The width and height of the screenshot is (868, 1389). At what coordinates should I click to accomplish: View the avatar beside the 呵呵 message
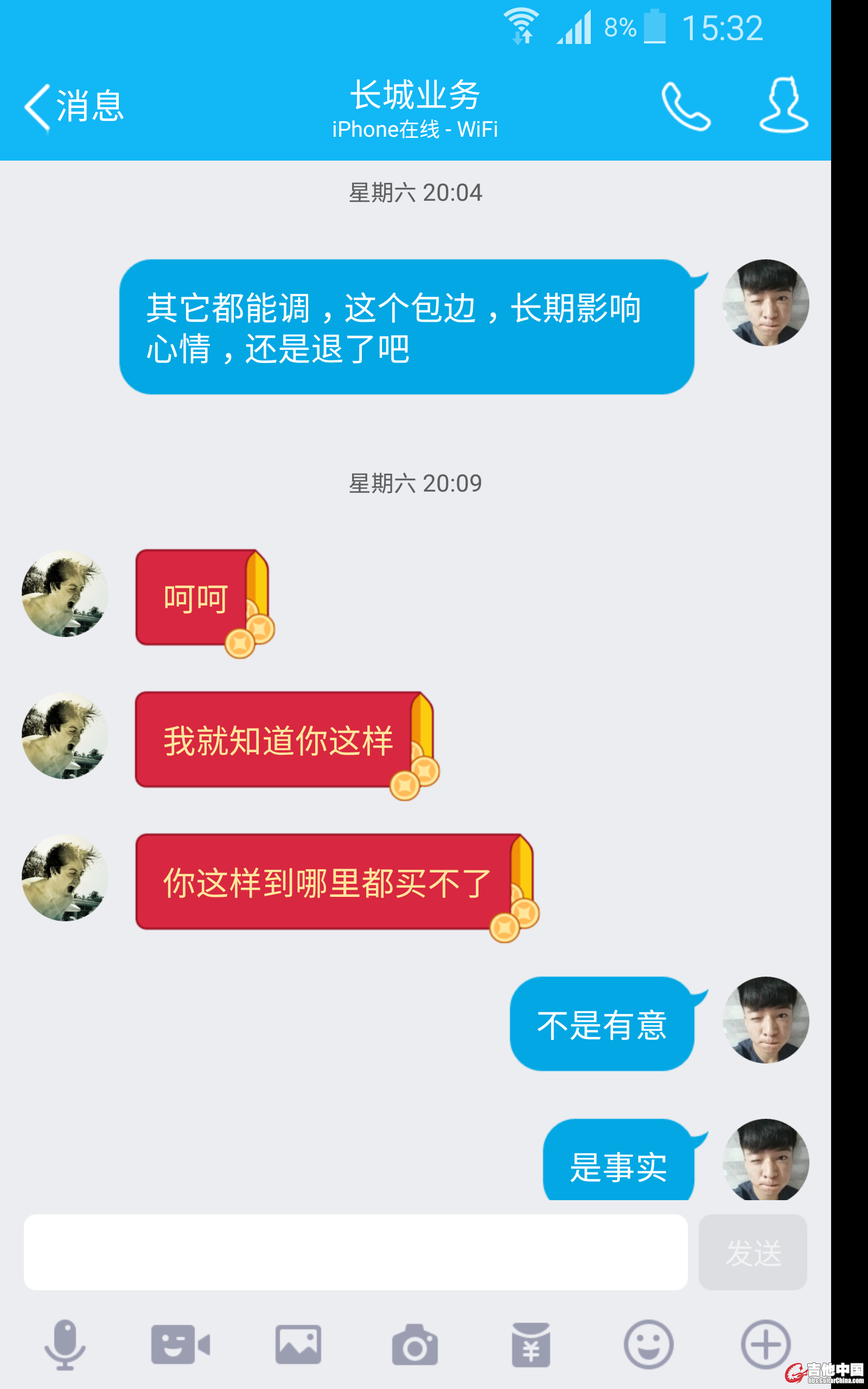coord(65,594)
